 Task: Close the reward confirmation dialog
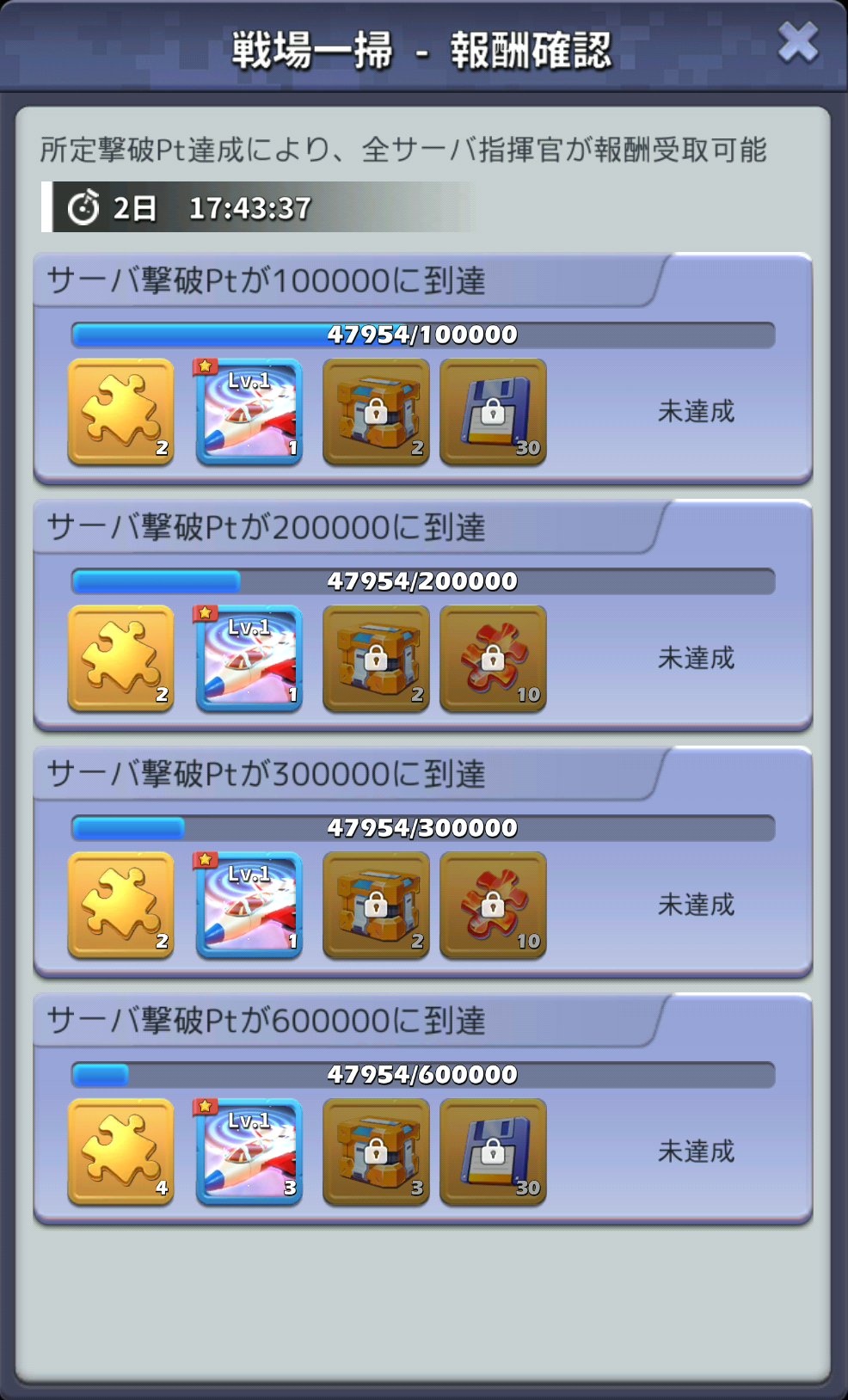(x=797, y=43)
